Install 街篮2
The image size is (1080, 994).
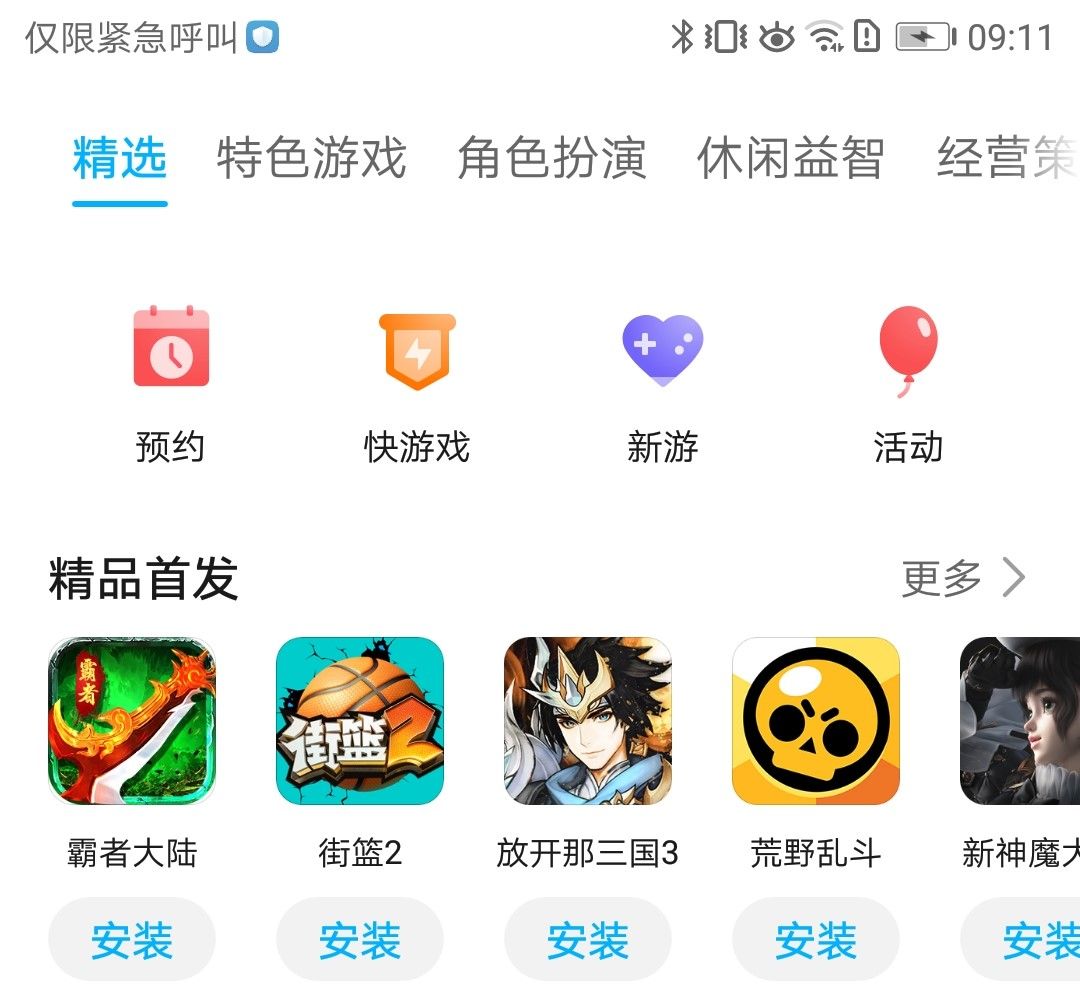(x=360, y=940)
